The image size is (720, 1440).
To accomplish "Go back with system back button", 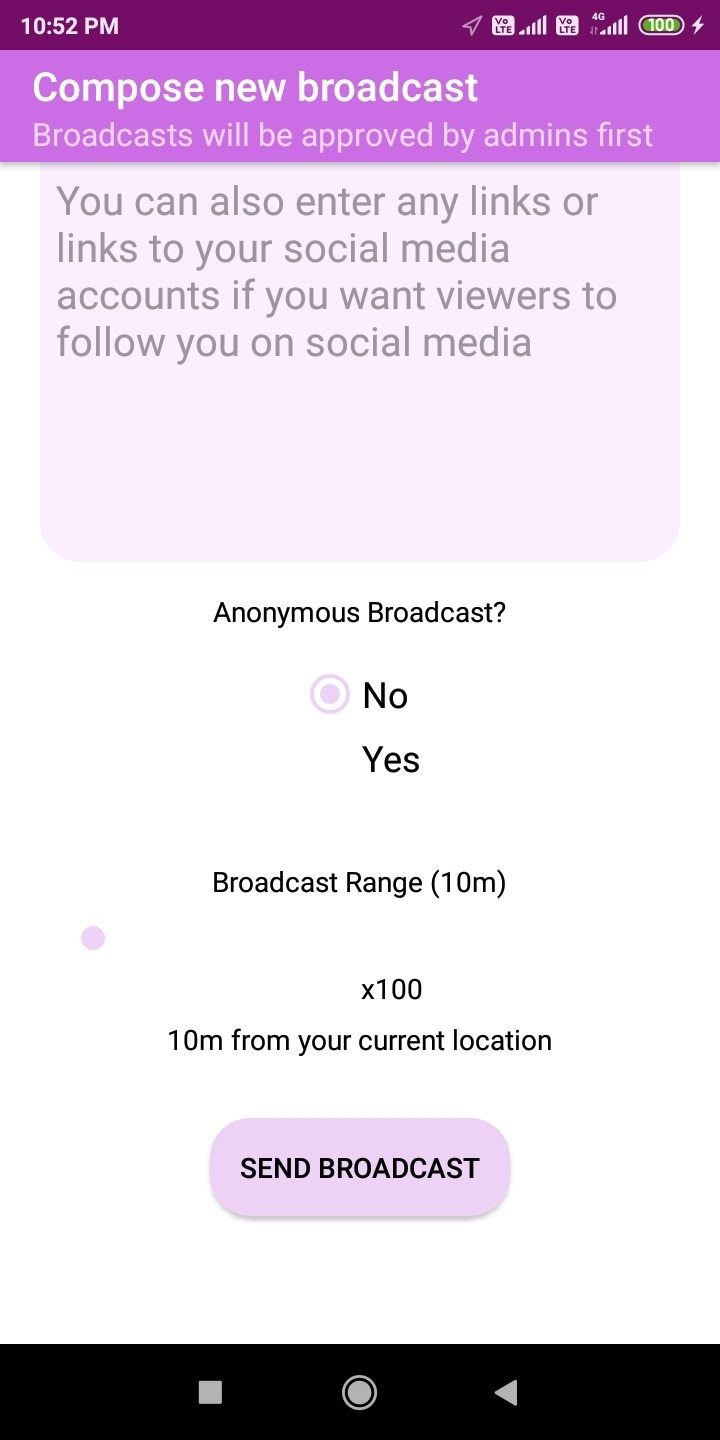I will 507,1391.
